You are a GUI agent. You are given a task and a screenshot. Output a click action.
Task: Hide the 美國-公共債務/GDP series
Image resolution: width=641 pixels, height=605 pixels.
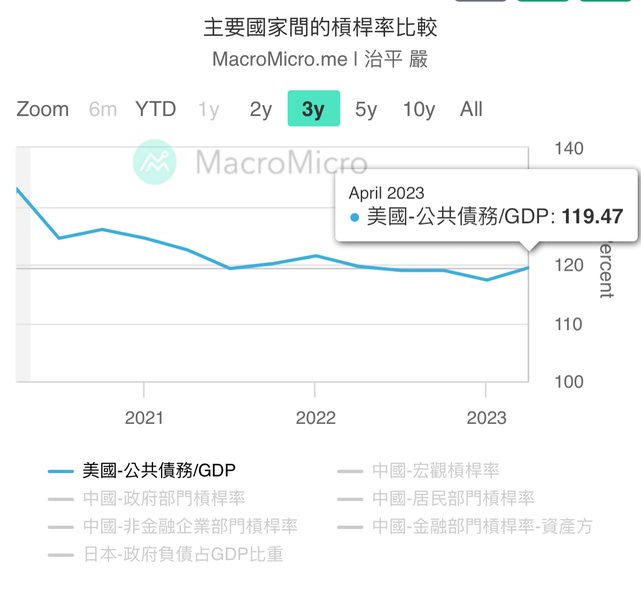[159, 470]
